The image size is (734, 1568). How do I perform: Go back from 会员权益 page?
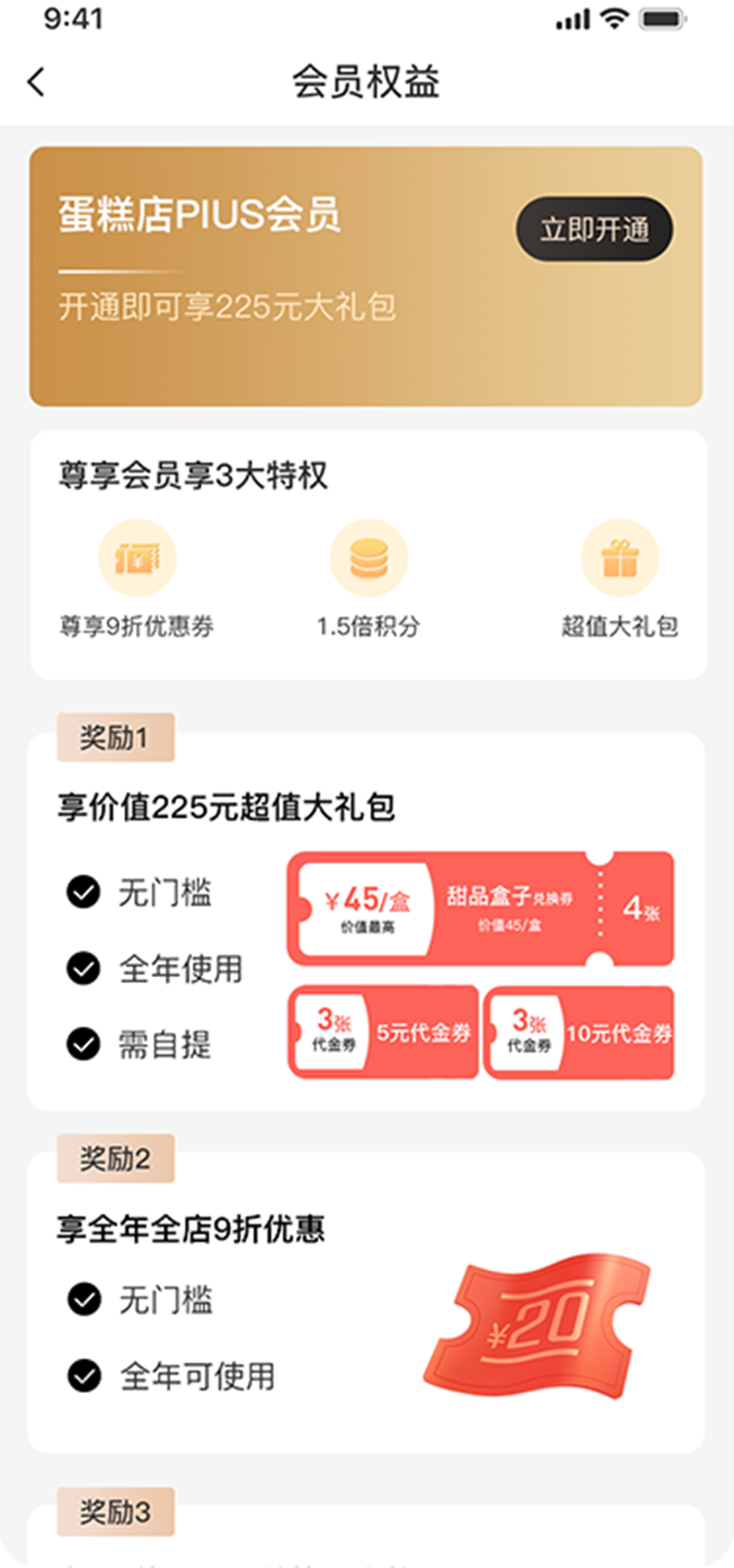point(37,82)
